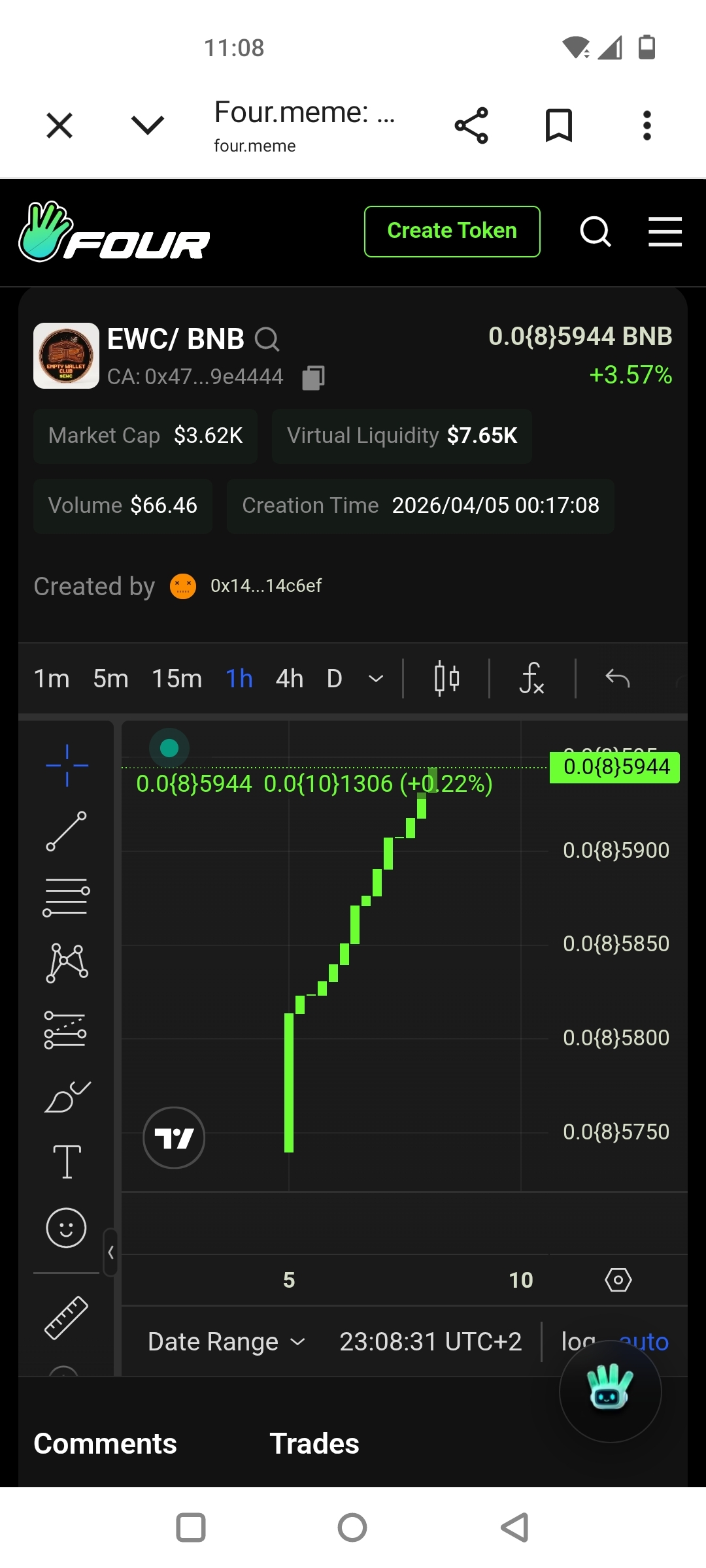Viewport: 706px width, 1568px height.
Task: Expand the Date Range selector
Action: click(226, 1342)
